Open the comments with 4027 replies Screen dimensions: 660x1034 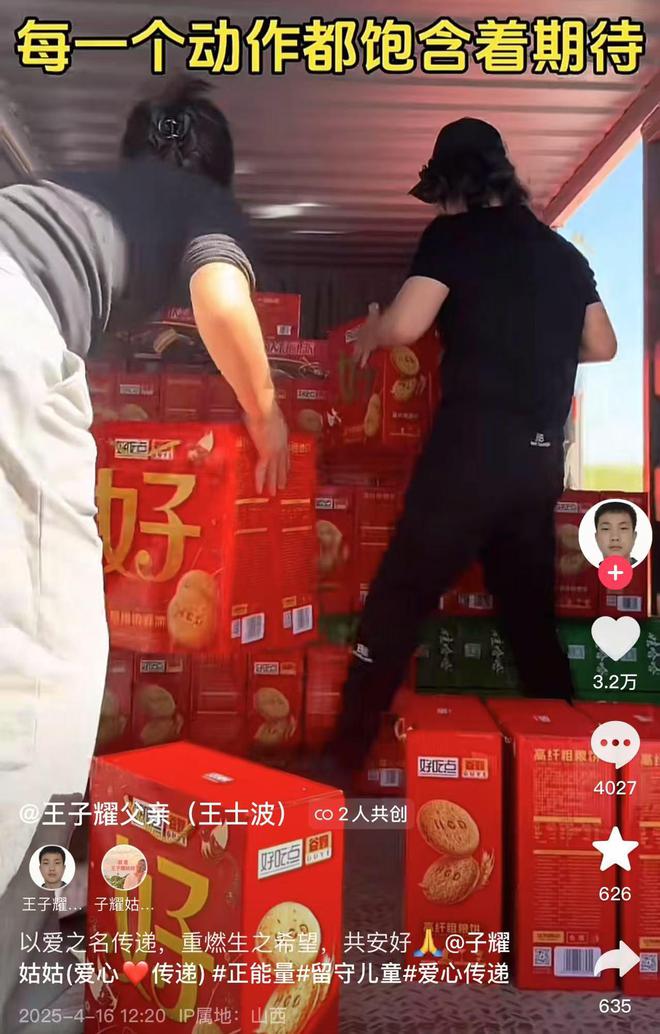(615, 745)
